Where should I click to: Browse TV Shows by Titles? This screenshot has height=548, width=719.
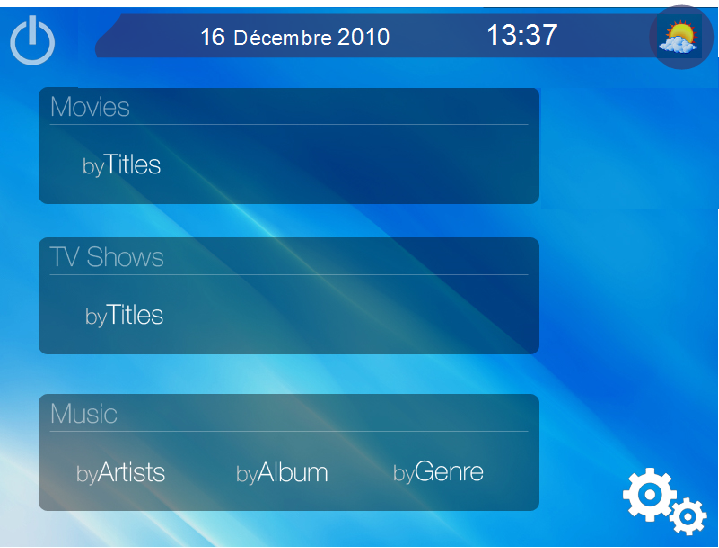124,316
